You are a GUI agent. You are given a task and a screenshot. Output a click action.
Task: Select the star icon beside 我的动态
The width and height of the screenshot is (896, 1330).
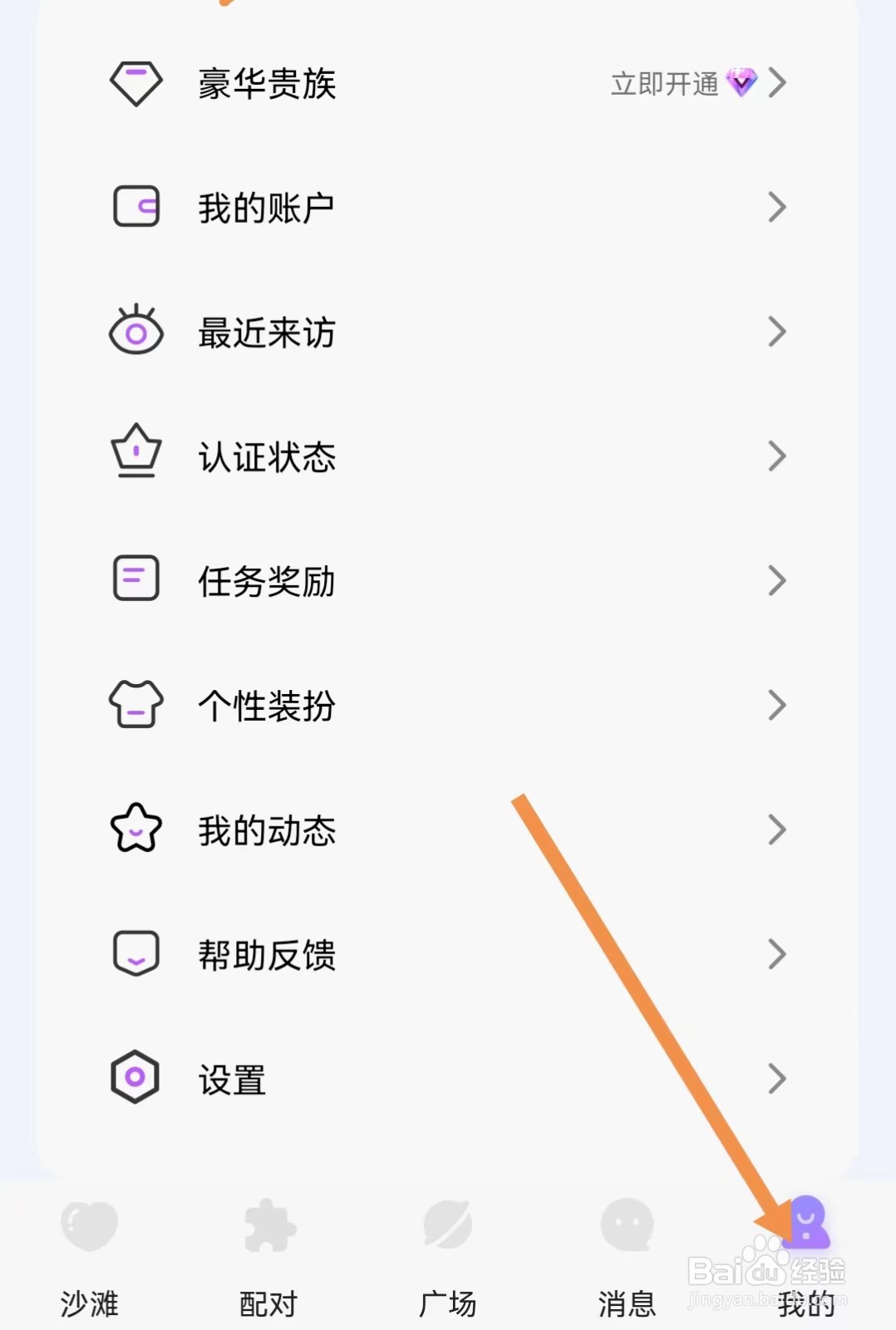[x=135, y=830]
